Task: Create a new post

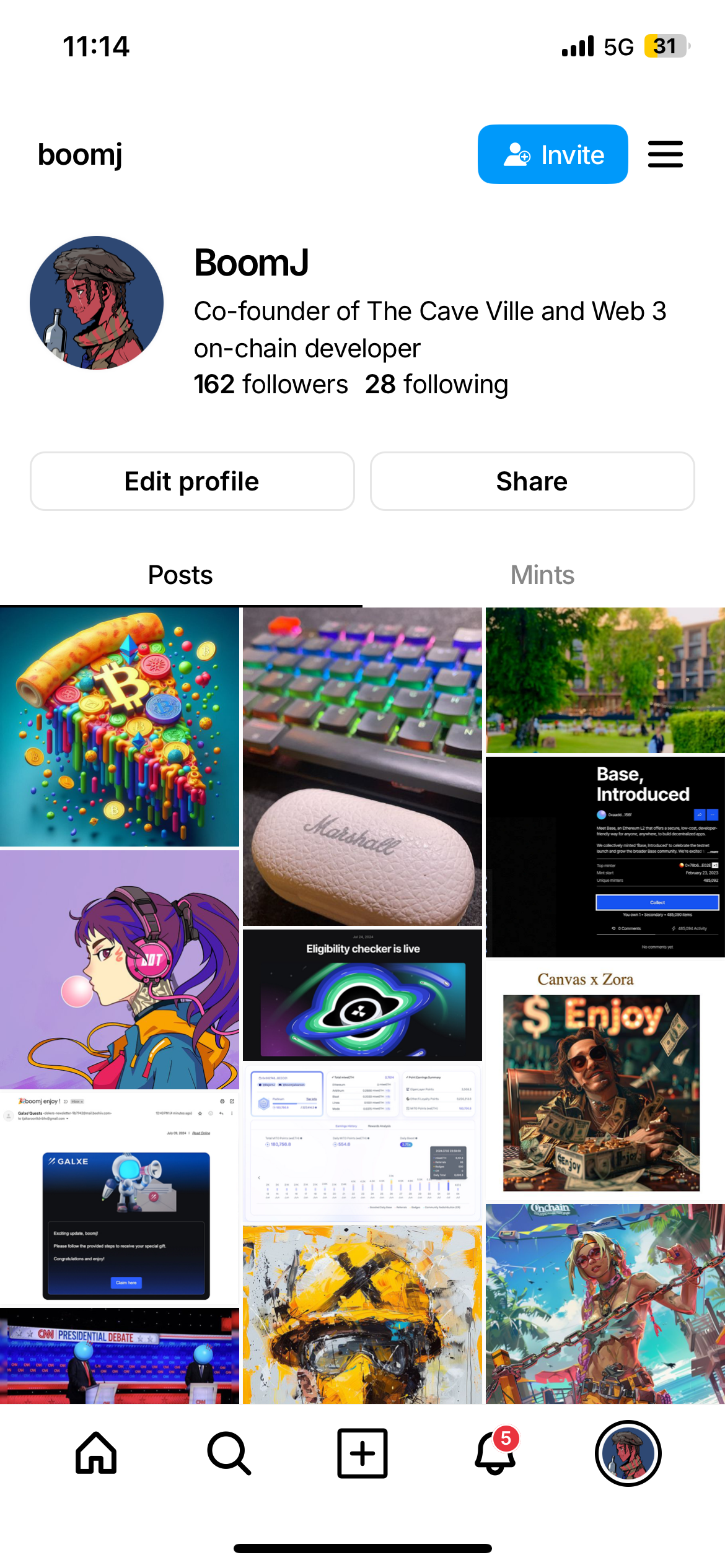Action: [362, 1453]
